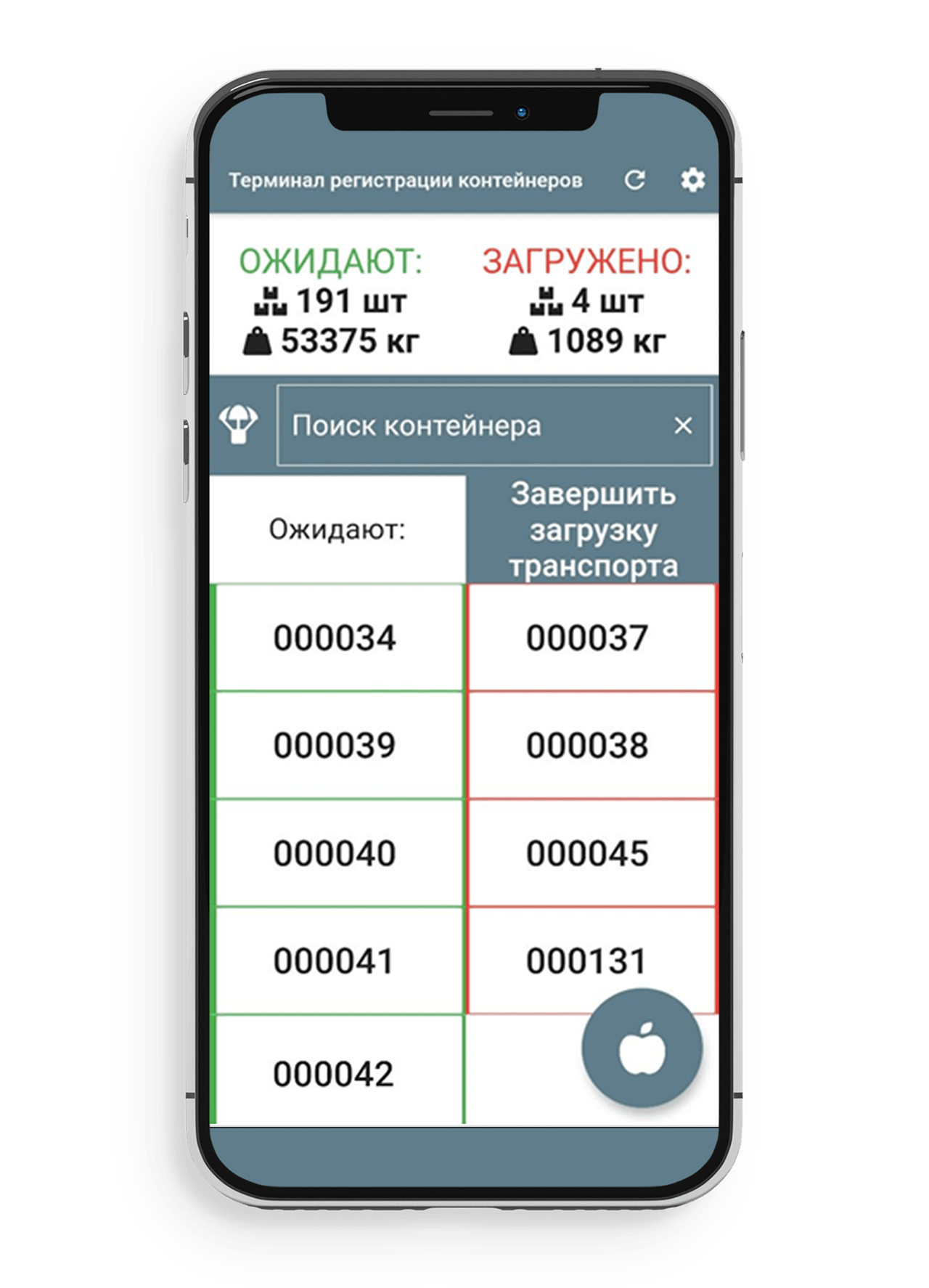Tap the floating apple button
Viewport: 929px width, 1288px height.
click(x=642, y=1048)
